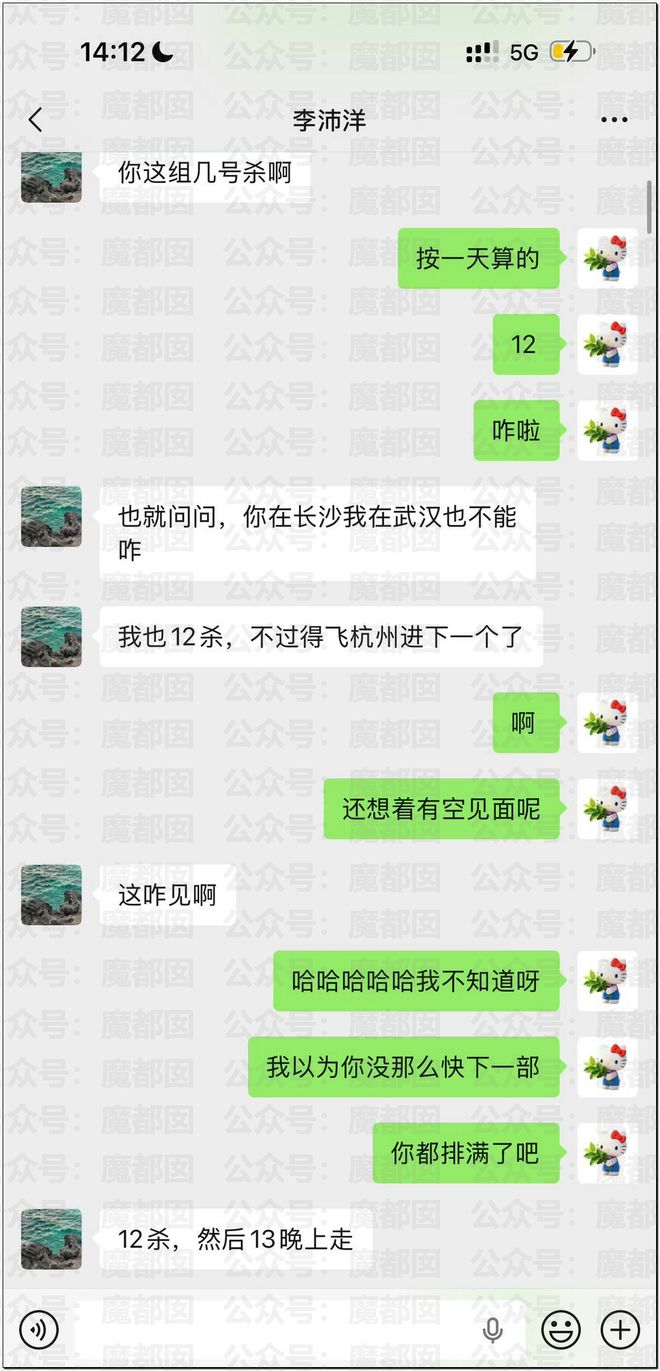Go back from the chat
Screen dimensions: 660x1371
click(x=35, y=121)
